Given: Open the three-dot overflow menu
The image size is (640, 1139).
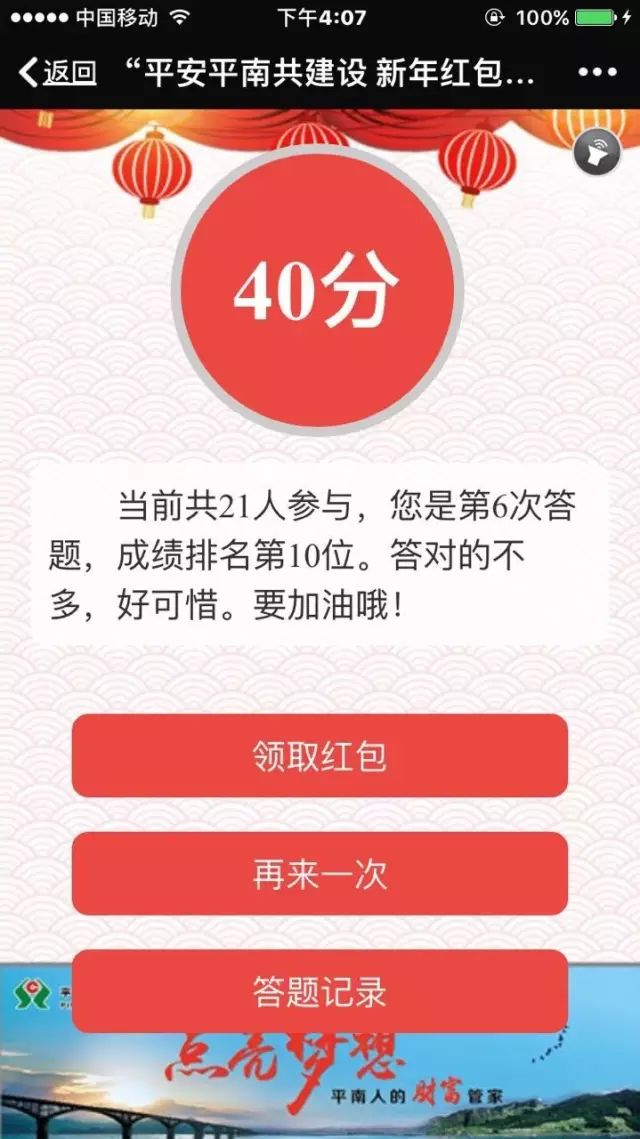Looking at the screenshot, I should point(597,73).
